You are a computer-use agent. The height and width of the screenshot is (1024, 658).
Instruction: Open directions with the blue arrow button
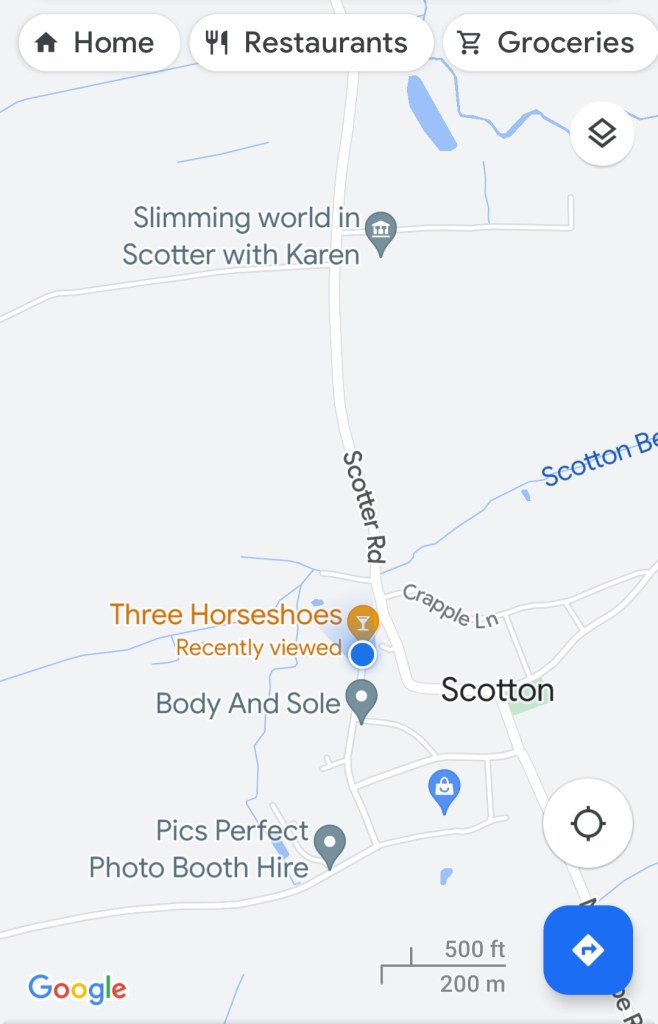click(587, 950)
